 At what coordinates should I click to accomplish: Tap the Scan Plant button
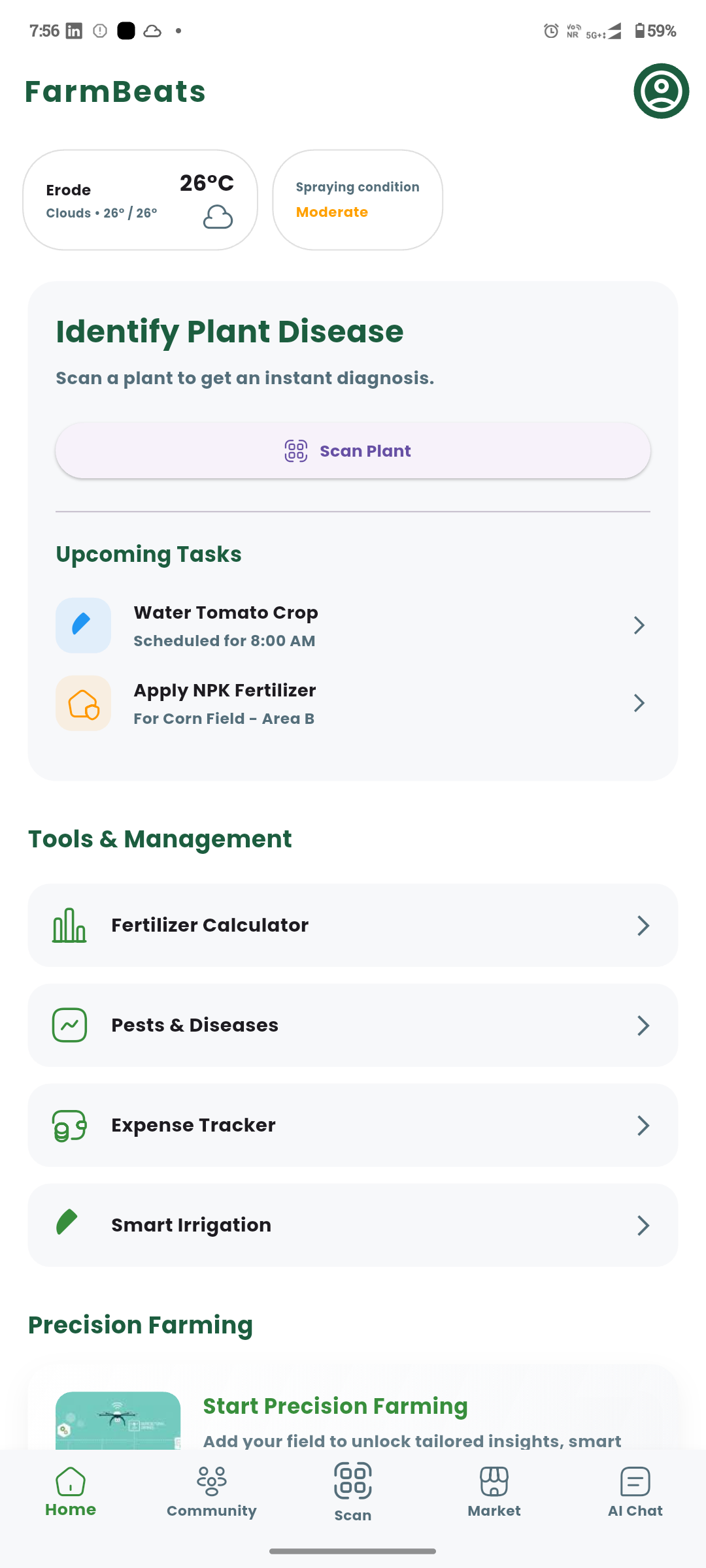pos(352,451)
